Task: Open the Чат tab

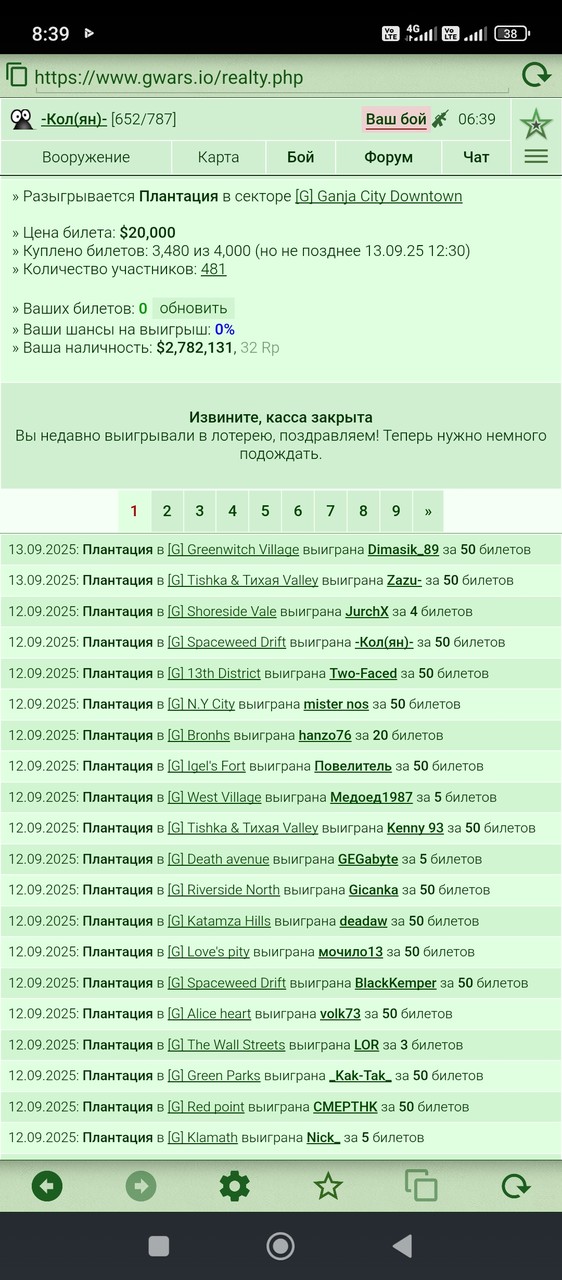Action: pyautogui.click(x=476, y=157)
